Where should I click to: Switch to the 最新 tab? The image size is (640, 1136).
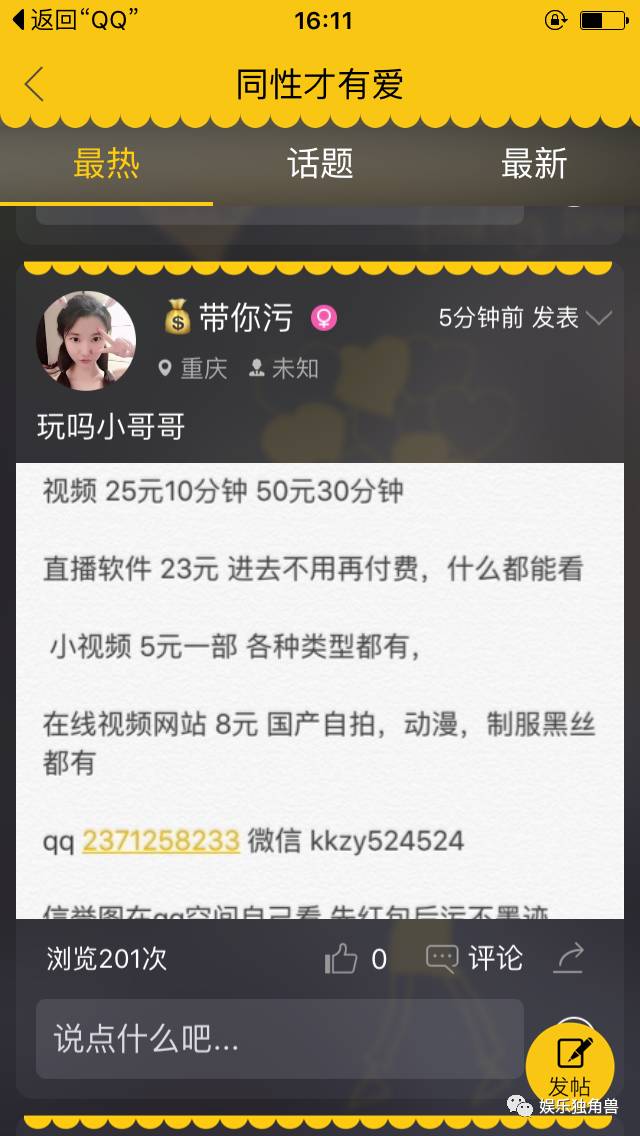coord(534,164)
